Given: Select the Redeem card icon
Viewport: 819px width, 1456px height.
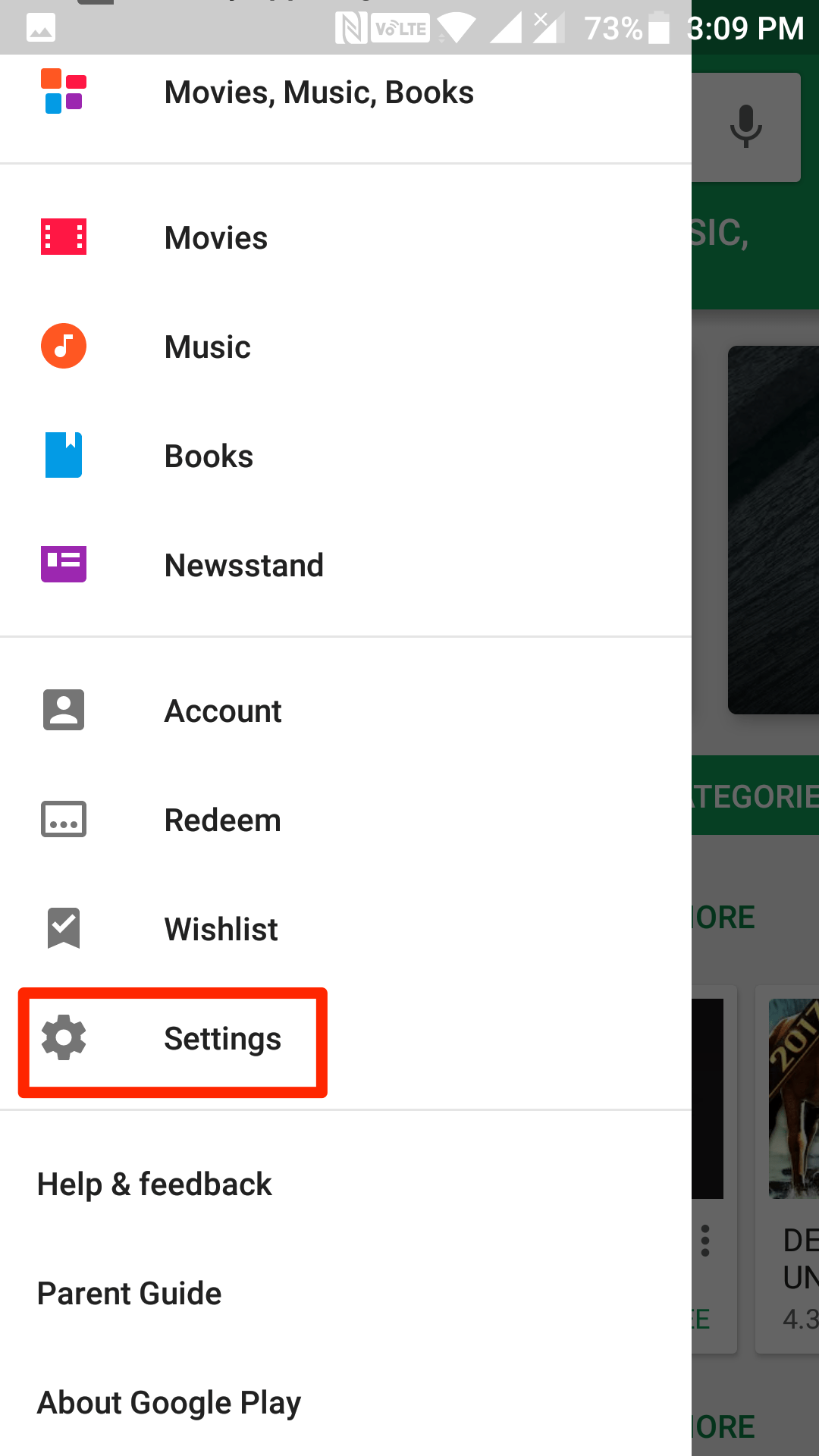Looking at the screenshot, I should tap(64, 819).
